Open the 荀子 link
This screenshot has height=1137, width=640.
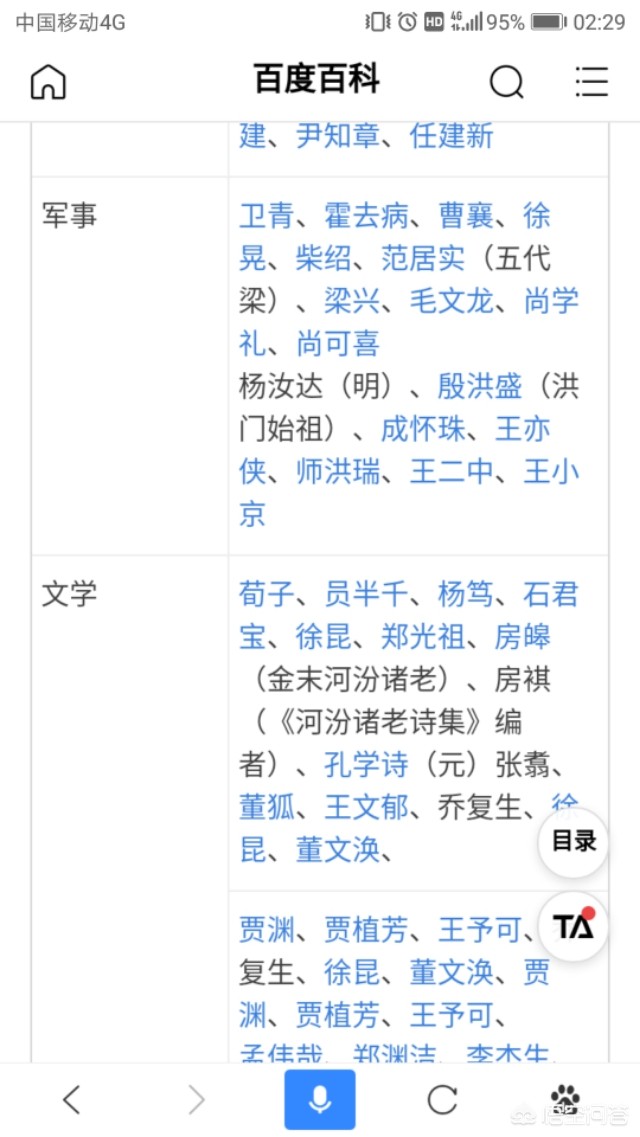tap(267, 595)
